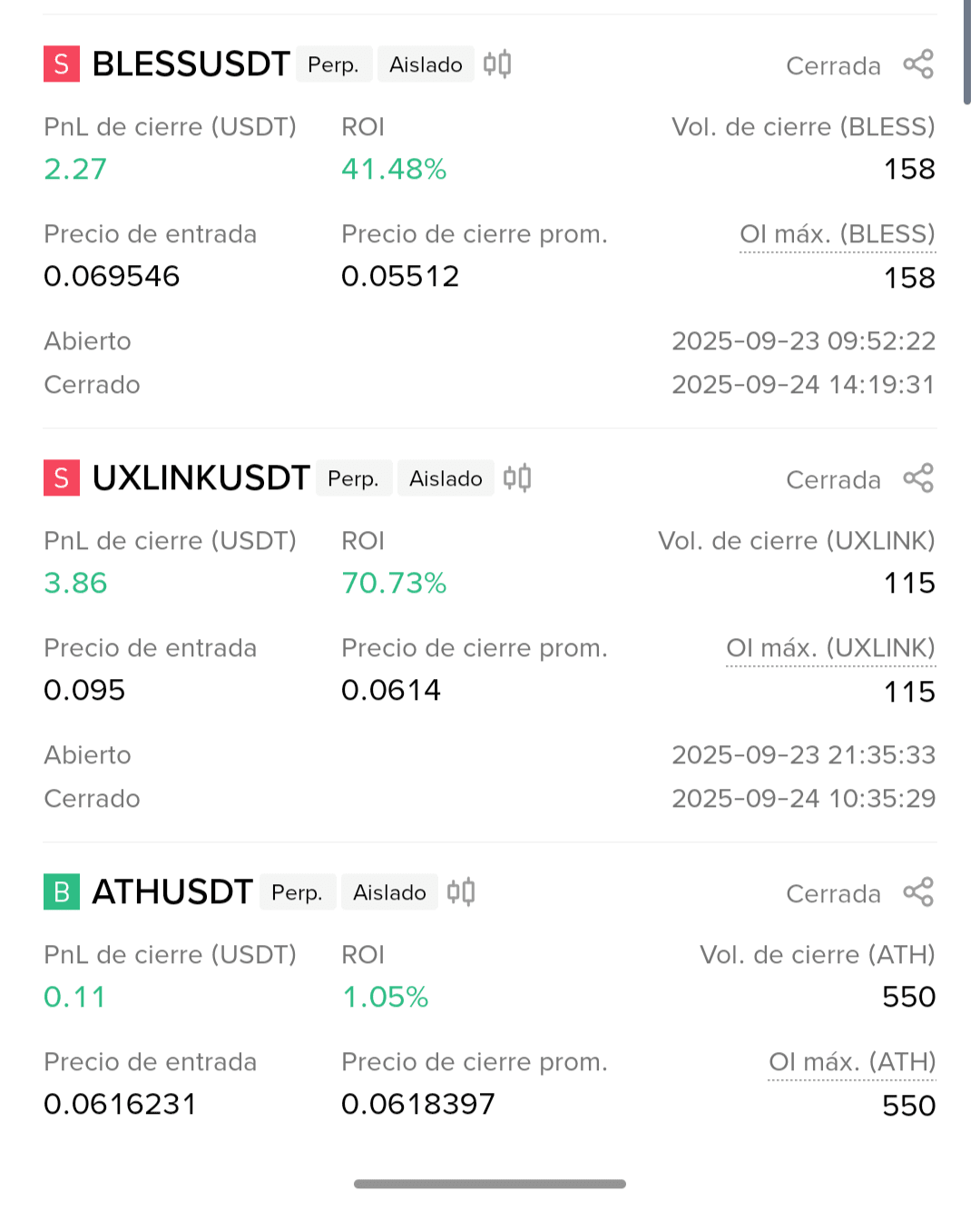
Task: Share the UXLINKUSDT closed position
Action: pyautogui.click(x=918, y=478)
